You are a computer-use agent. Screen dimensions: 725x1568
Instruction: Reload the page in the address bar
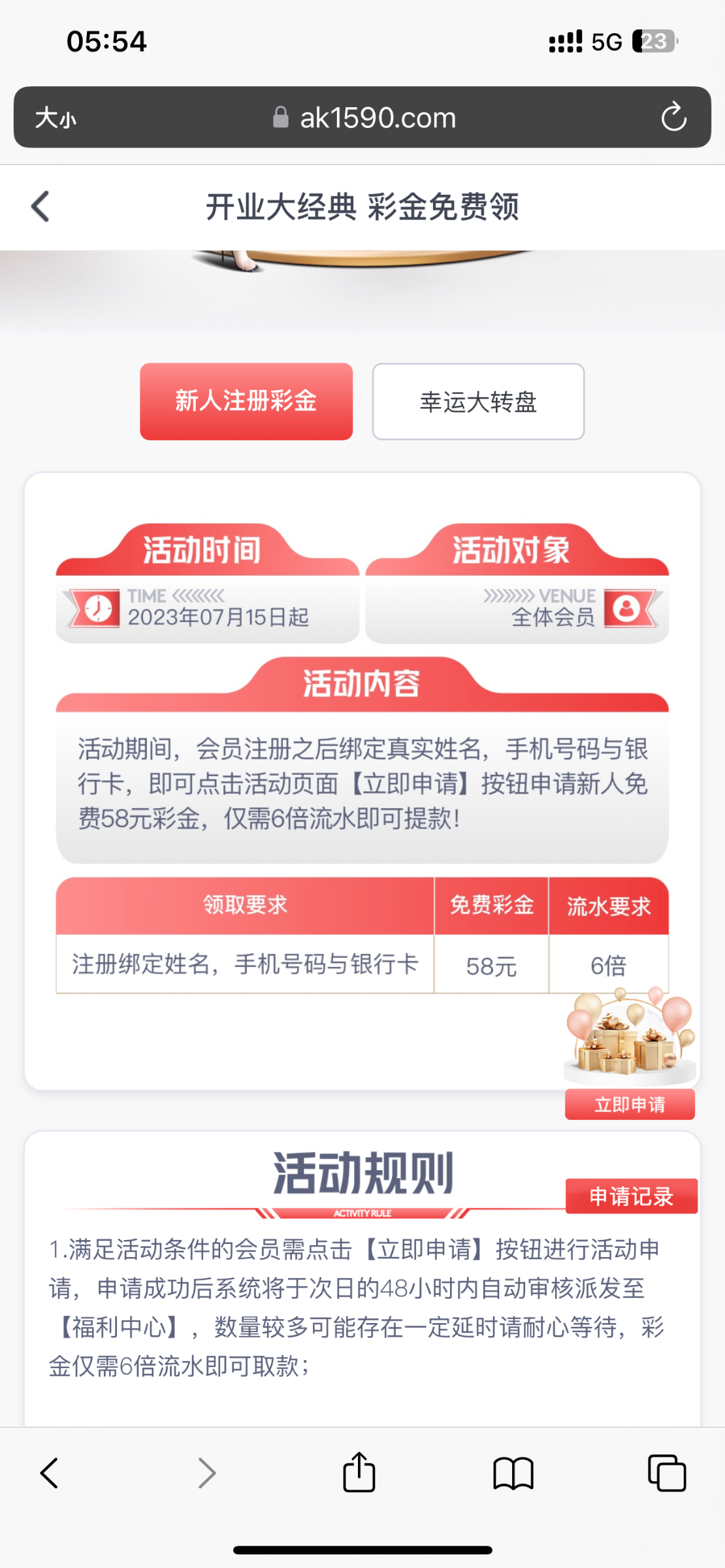click(x=673, y=118)
